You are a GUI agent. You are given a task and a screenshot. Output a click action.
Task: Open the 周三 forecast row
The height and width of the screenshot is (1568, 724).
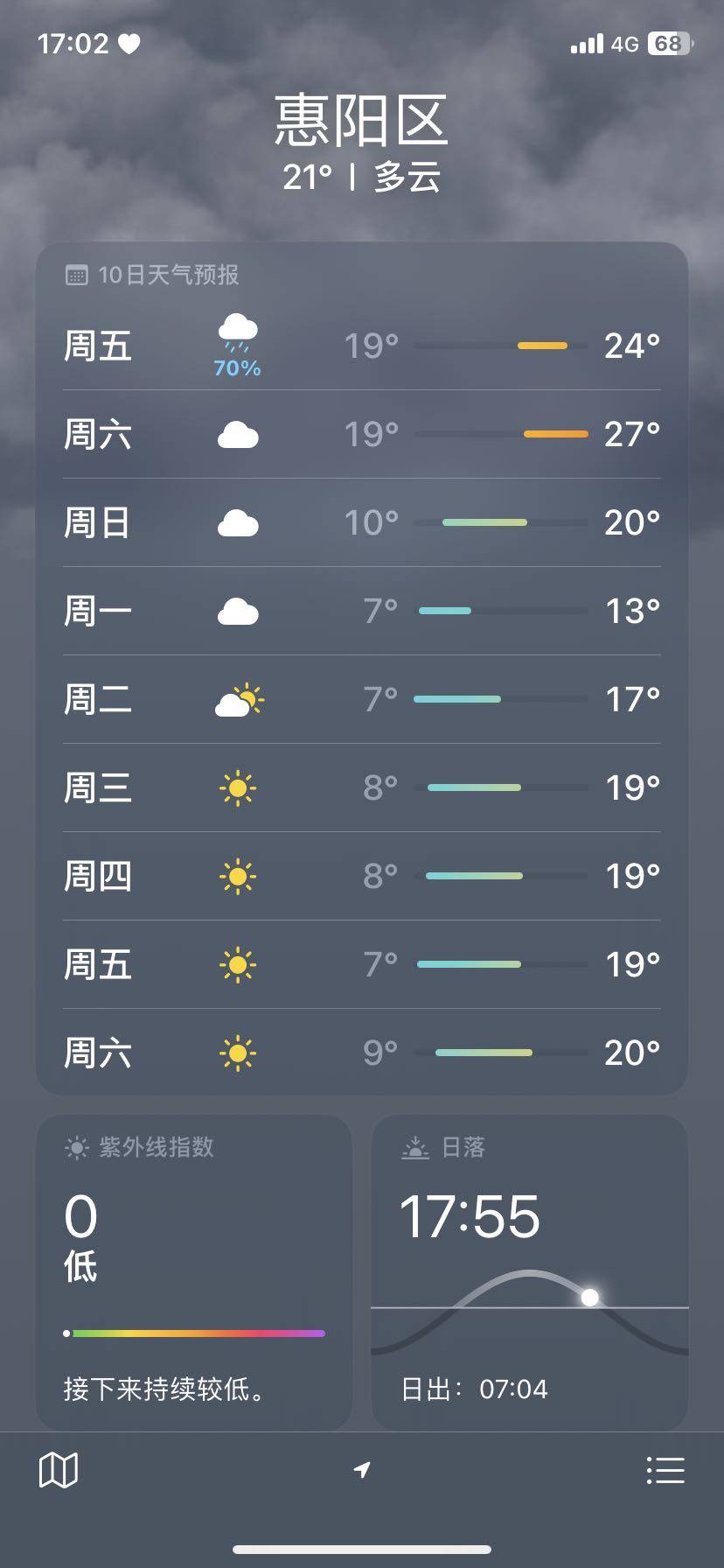click(362, 787)
